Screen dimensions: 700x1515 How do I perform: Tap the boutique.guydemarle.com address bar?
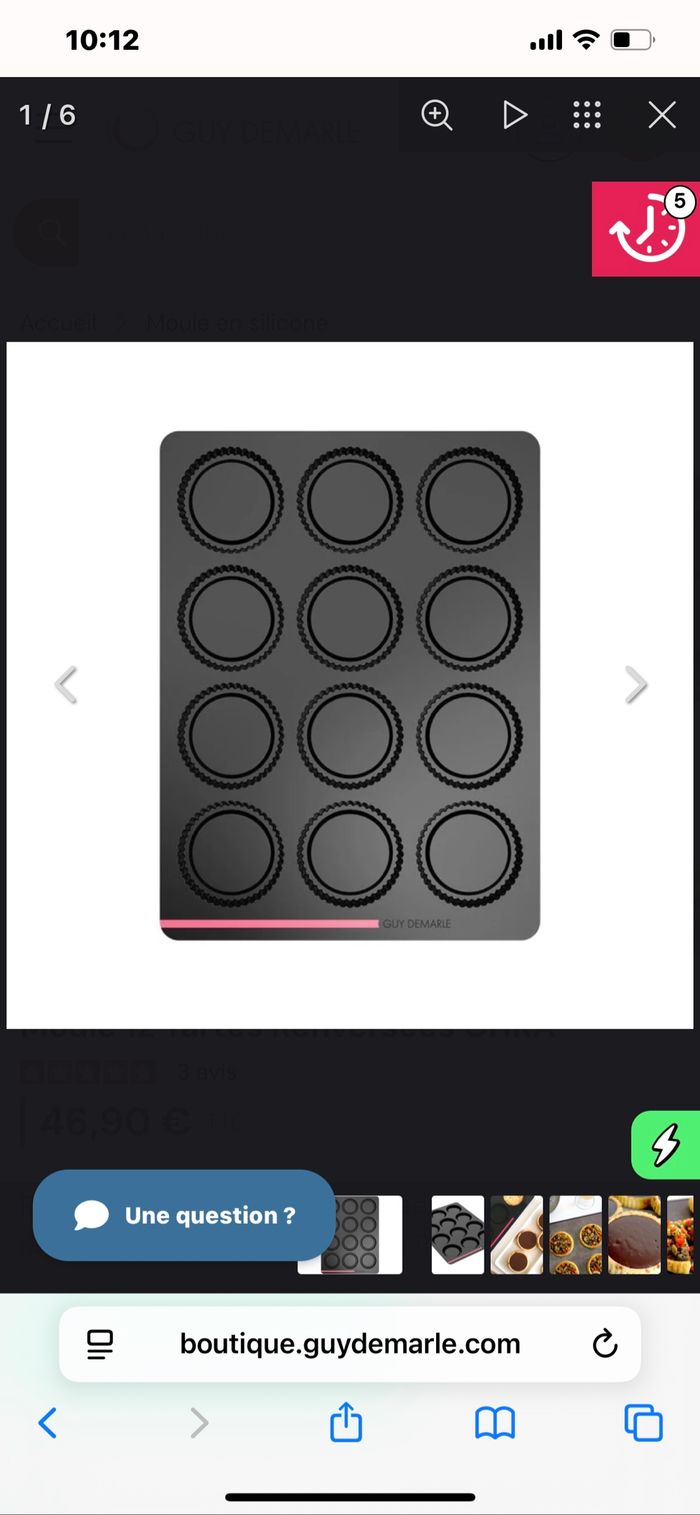[350, 1344]
